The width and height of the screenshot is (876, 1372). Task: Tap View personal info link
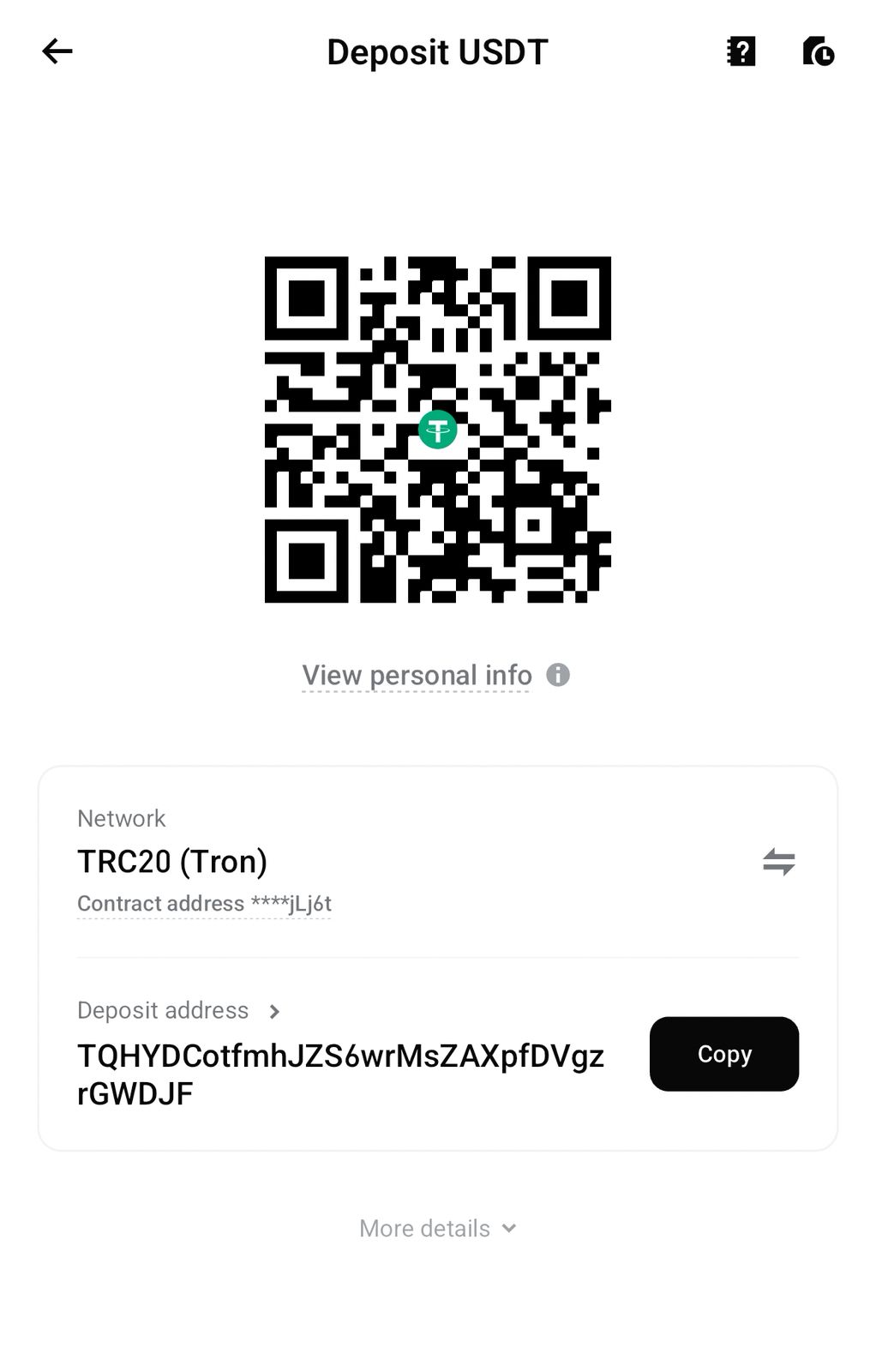coord(417,676)
